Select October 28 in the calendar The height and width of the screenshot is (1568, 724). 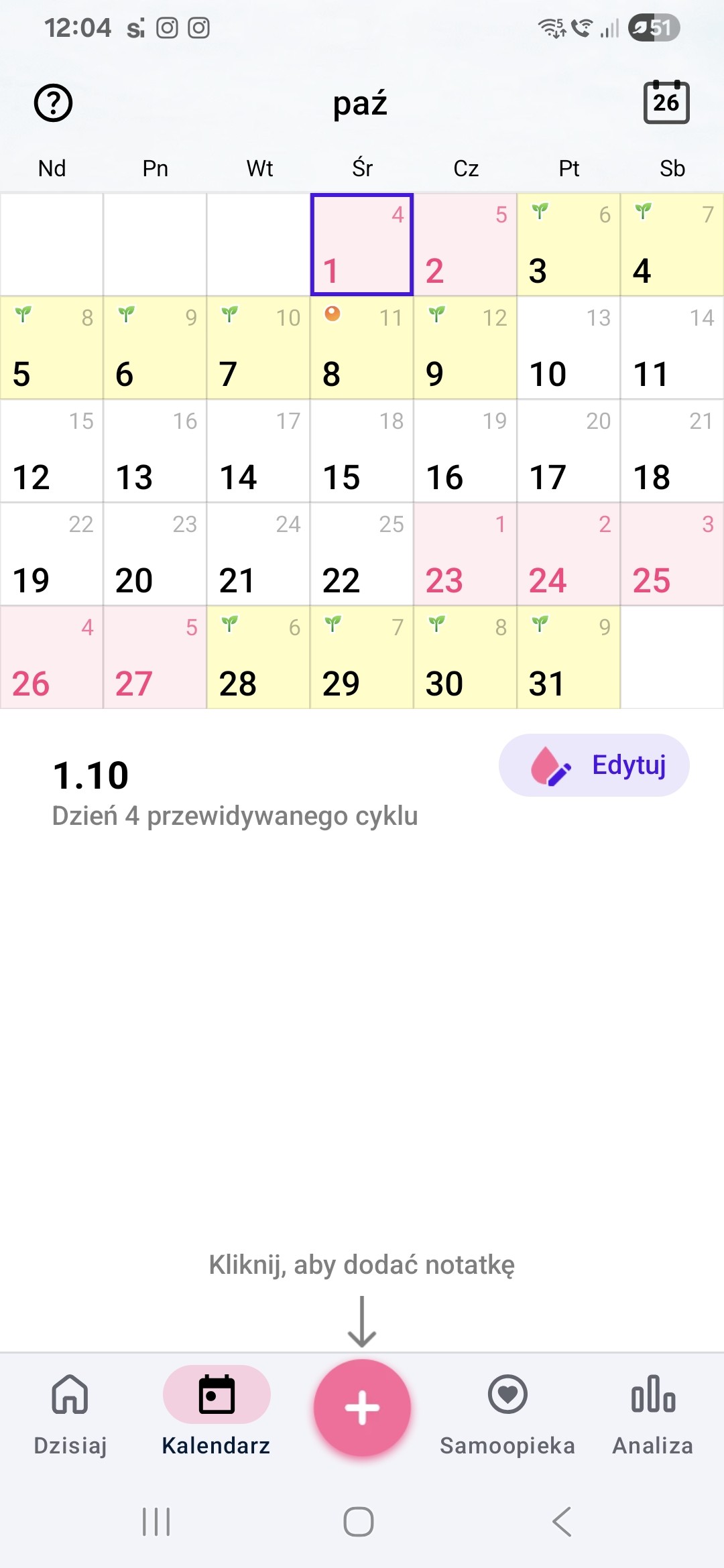tap(258, 657)
